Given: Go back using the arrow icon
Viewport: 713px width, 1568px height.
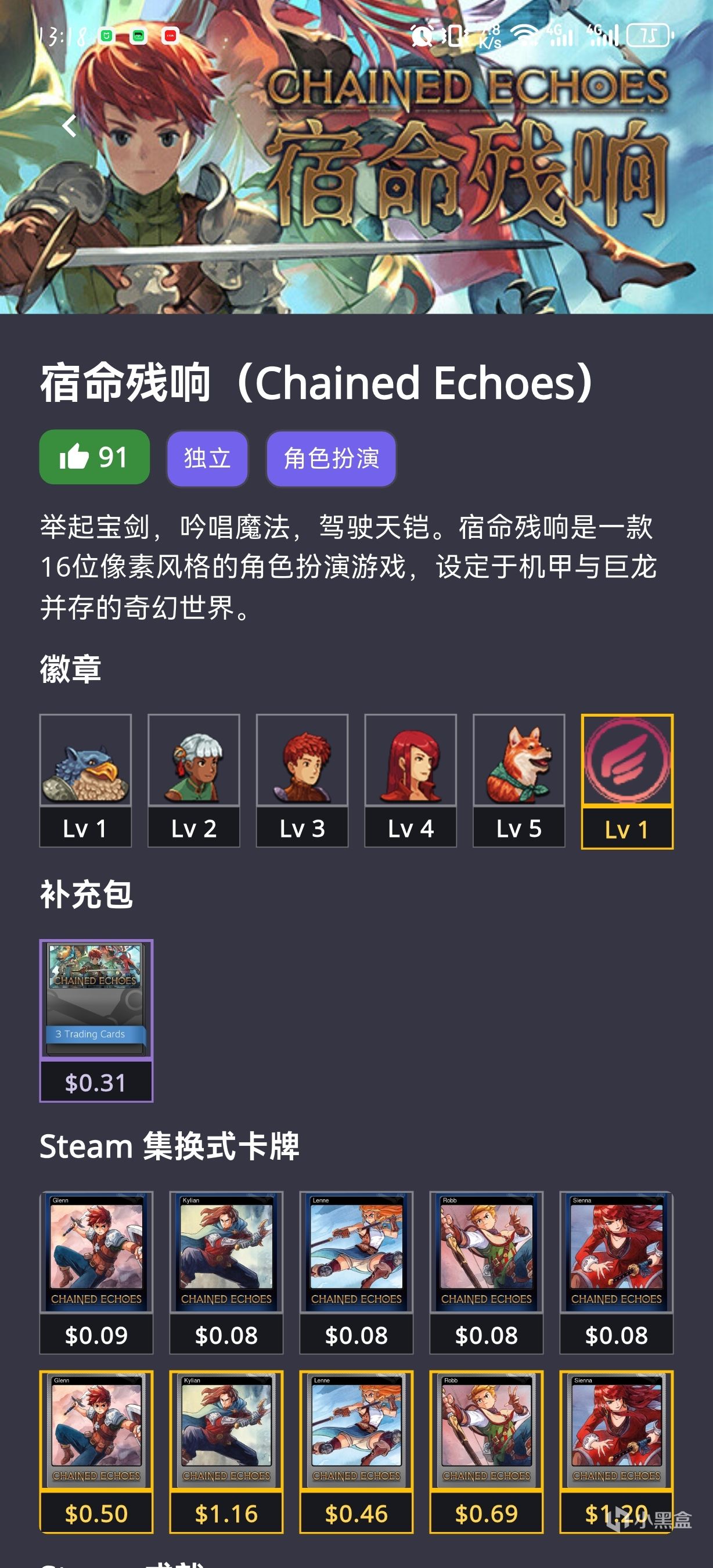Looking at the screenshot, I should [69, 126].
